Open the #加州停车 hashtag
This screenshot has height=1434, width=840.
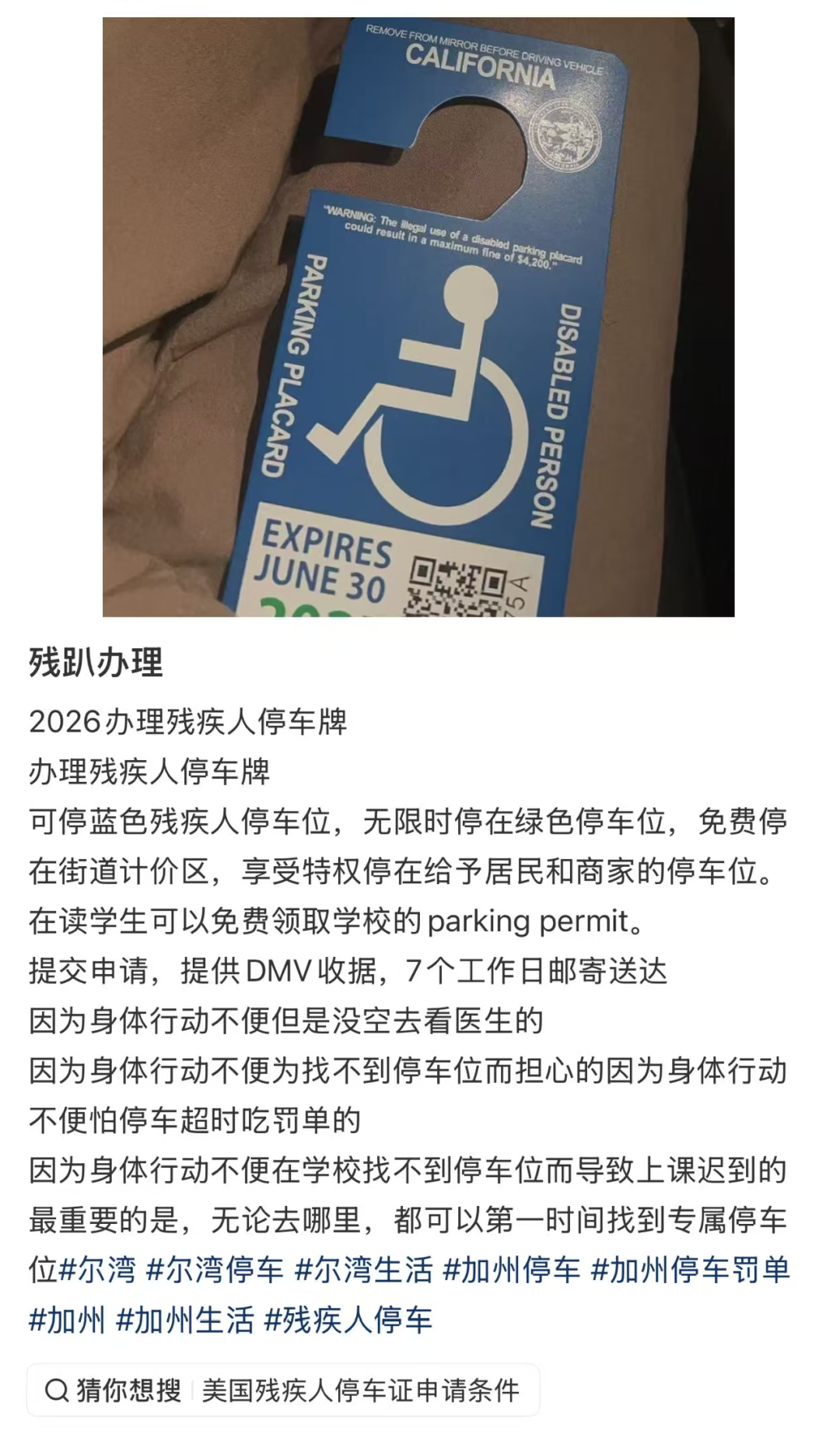click(512, 1271)
